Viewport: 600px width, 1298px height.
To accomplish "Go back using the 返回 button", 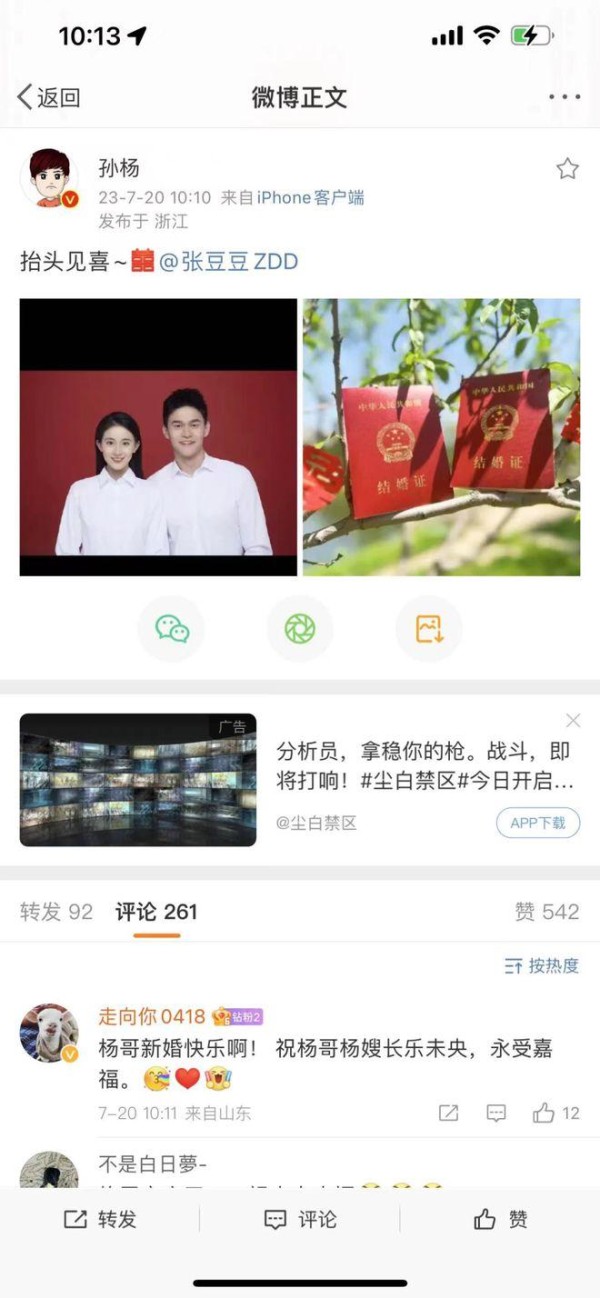I will (48, 97).
